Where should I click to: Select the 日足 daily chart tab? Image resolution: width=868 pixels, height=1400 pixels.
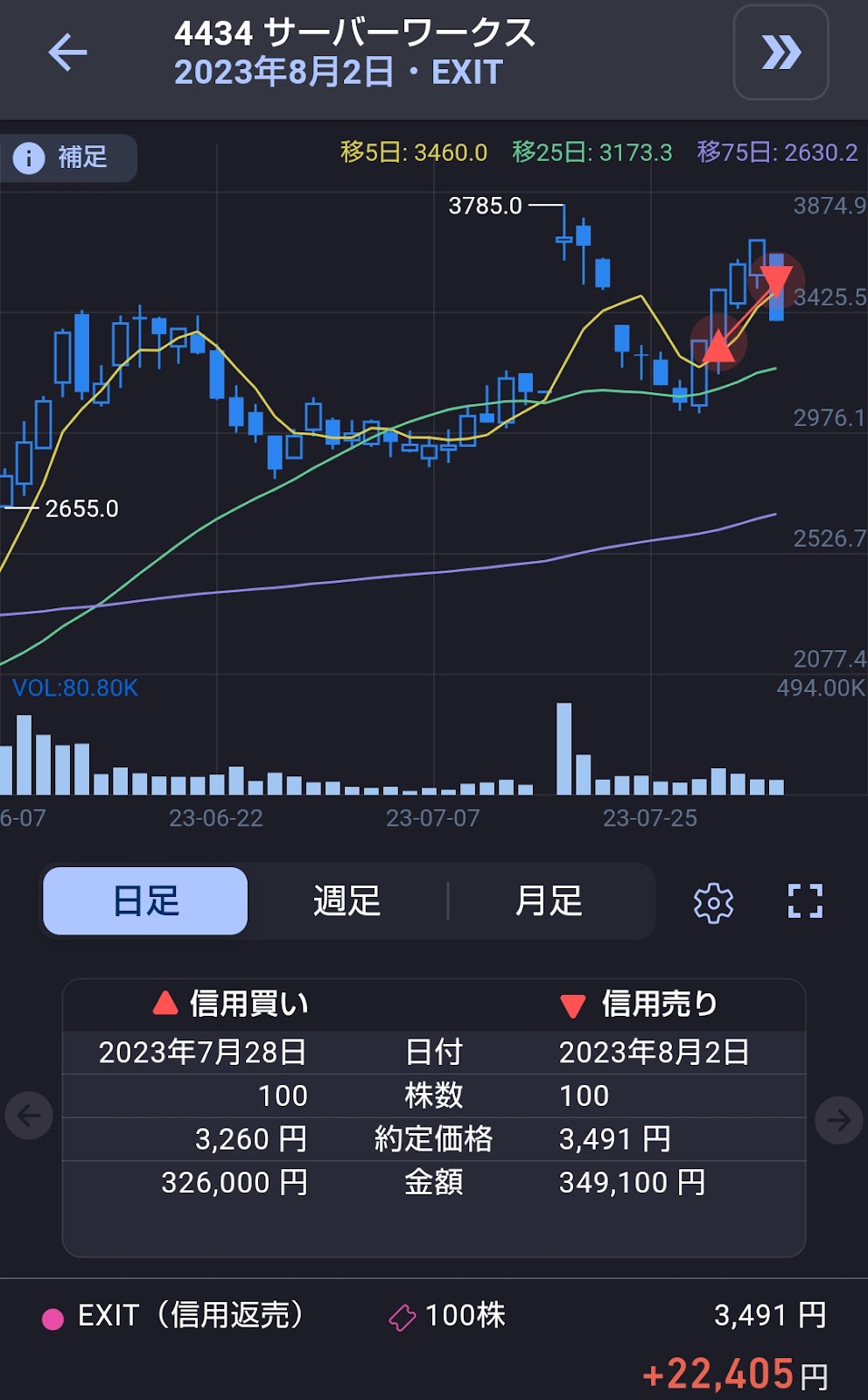[145, 901]
